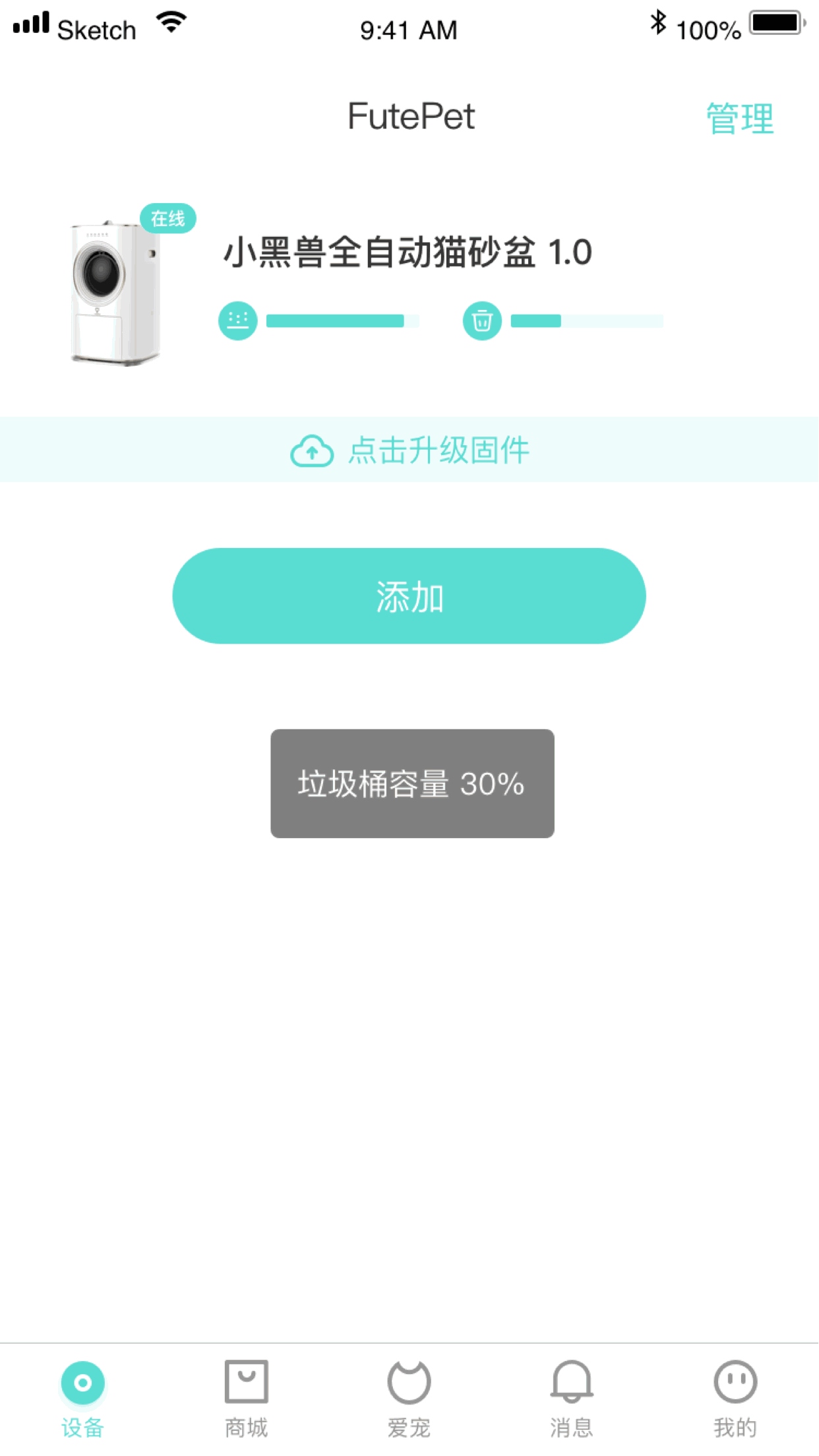
Task: Expand the 小黑兽全自动猫砂盆 1.0 device details
Action: pos(406,253)
